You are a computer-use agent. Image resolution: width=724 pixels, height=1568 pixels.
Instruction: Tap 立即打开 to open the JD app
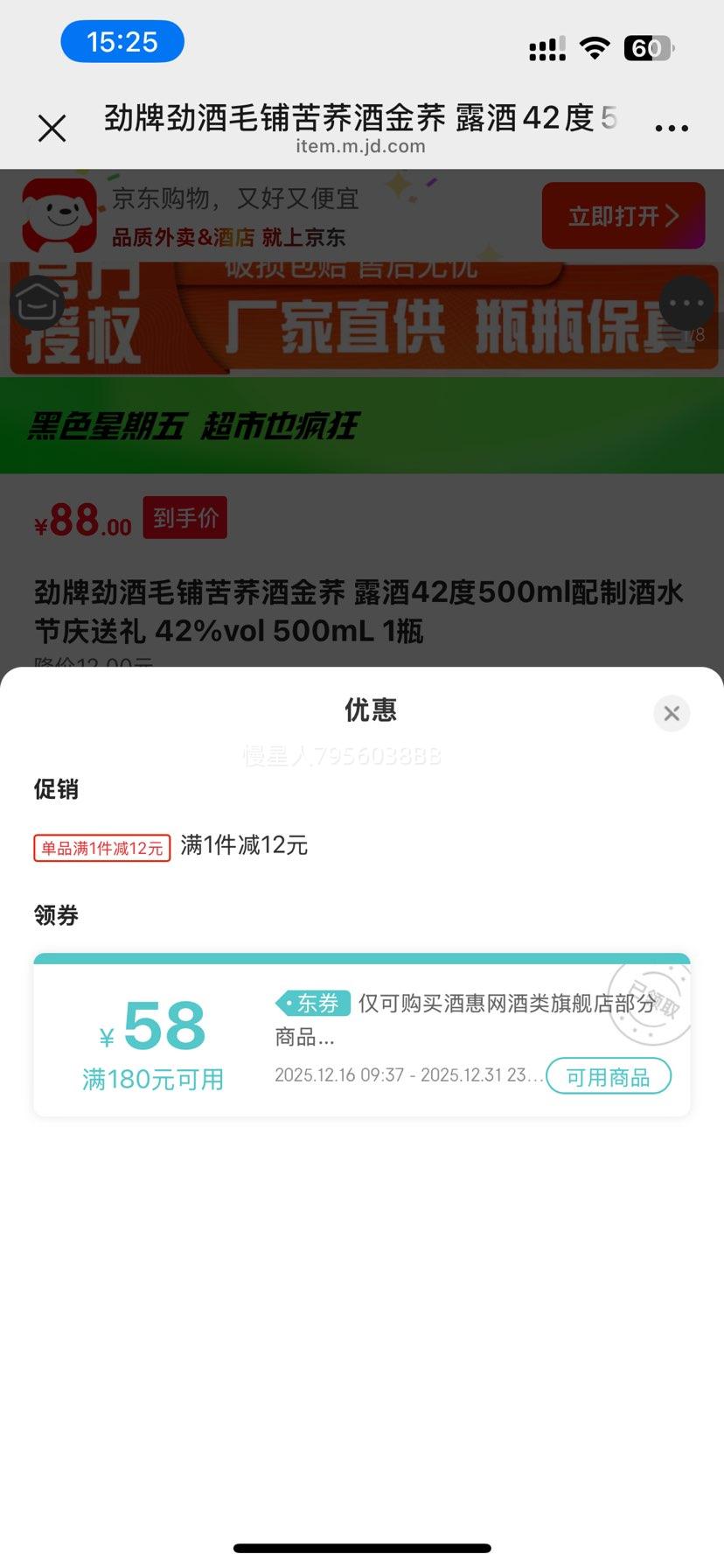pos(623,214)
